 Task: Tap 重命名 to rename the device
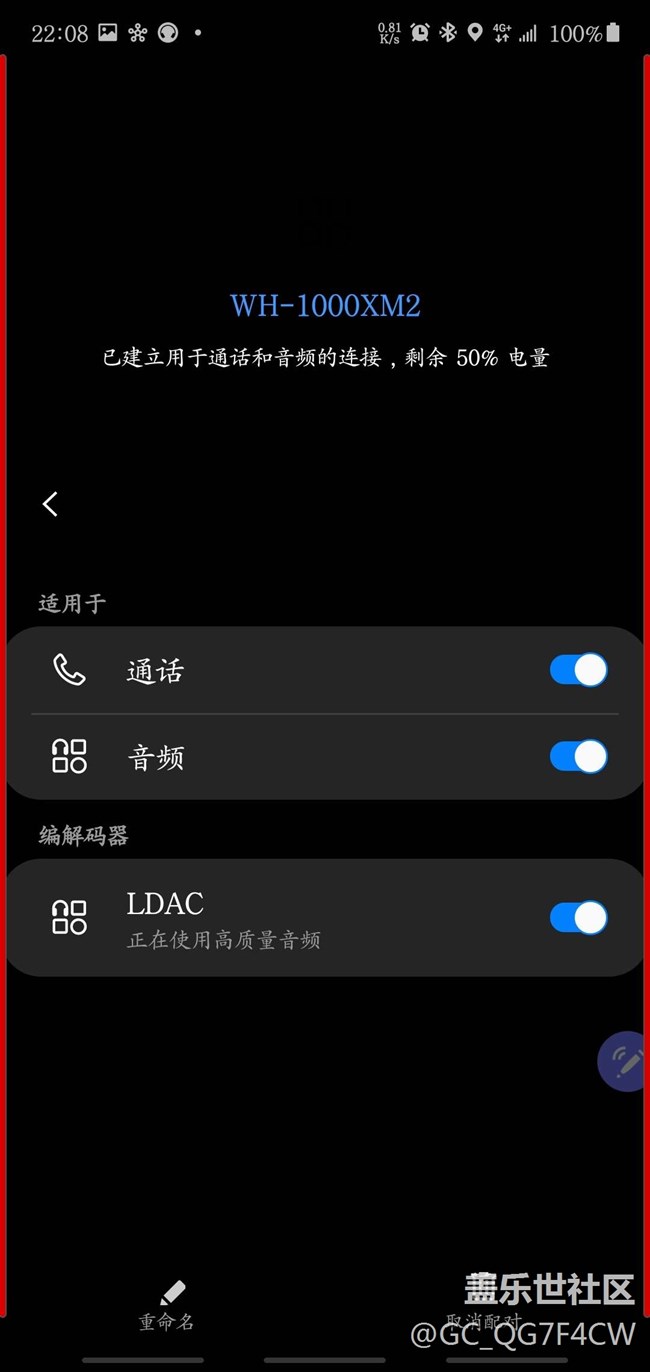coord(168,1306)
